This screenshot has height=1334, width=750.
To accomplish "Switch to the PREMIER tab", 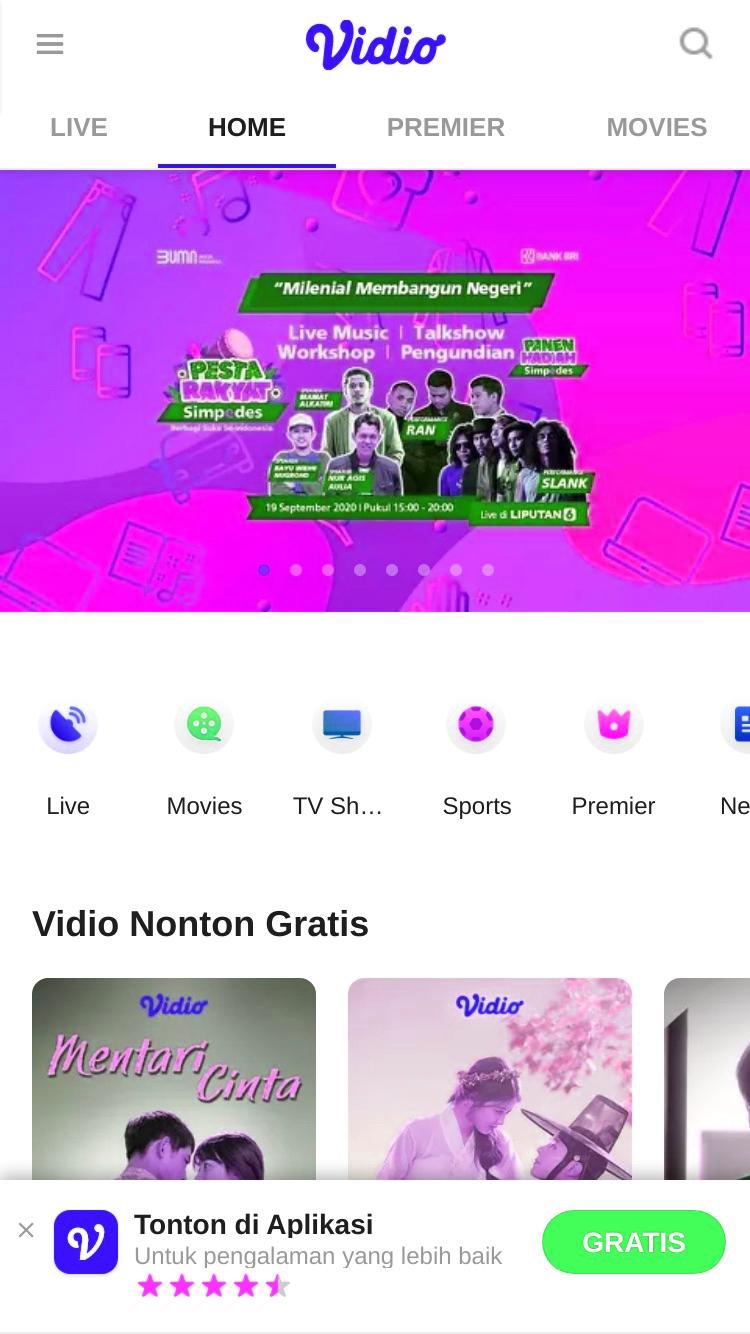I will point(446,128).
